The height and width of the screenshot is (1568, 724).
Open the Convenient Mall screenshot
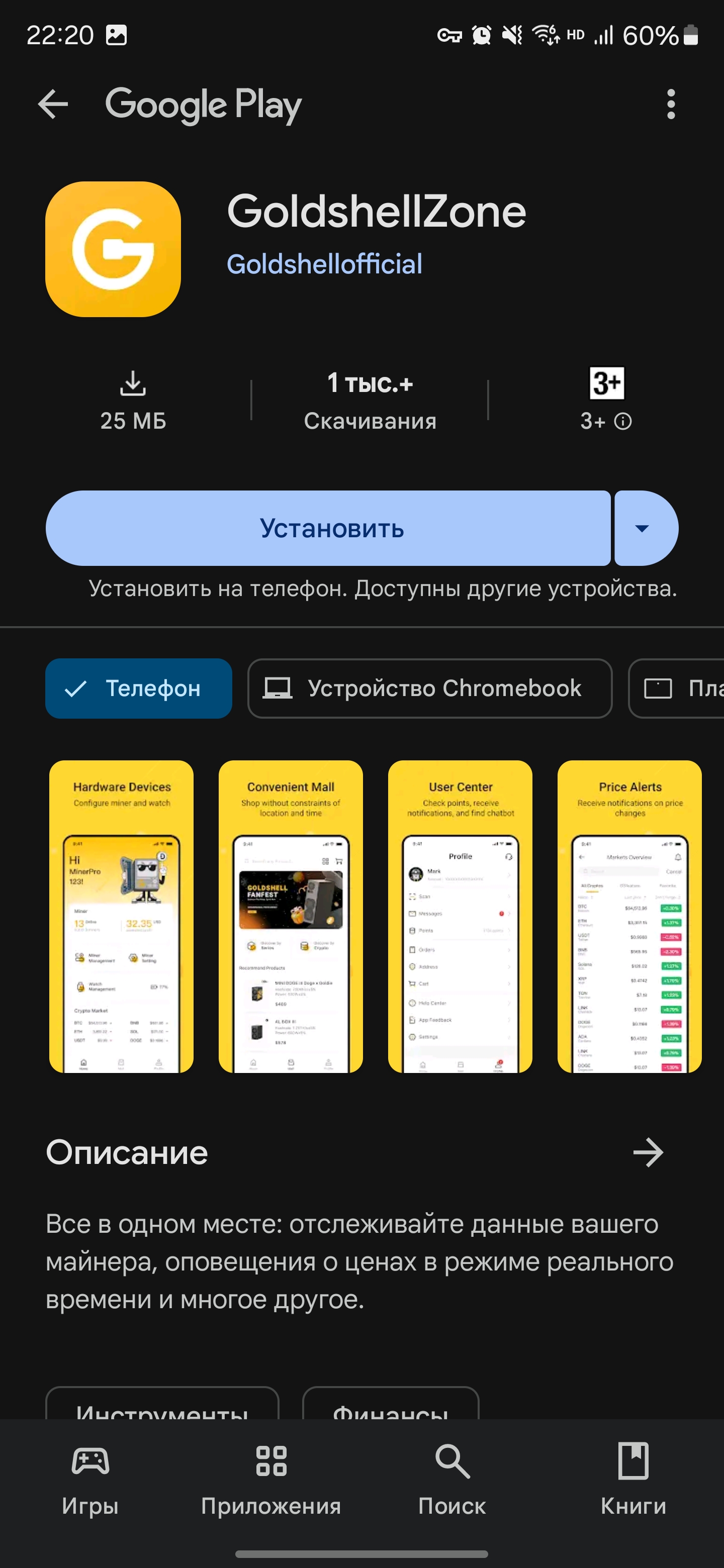click(x=291, y=916)
